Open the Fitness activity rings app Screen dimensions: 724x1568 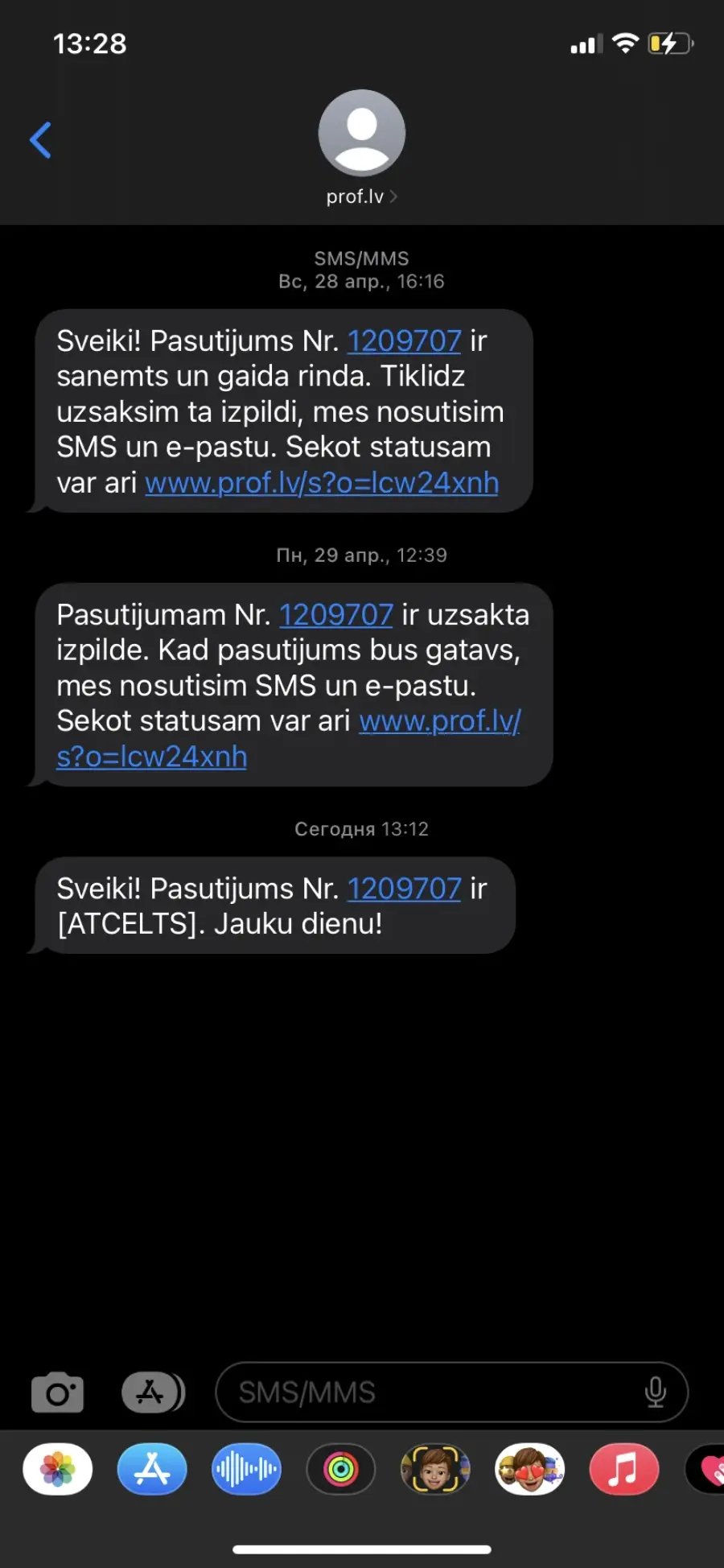[x=341, y=1469]
